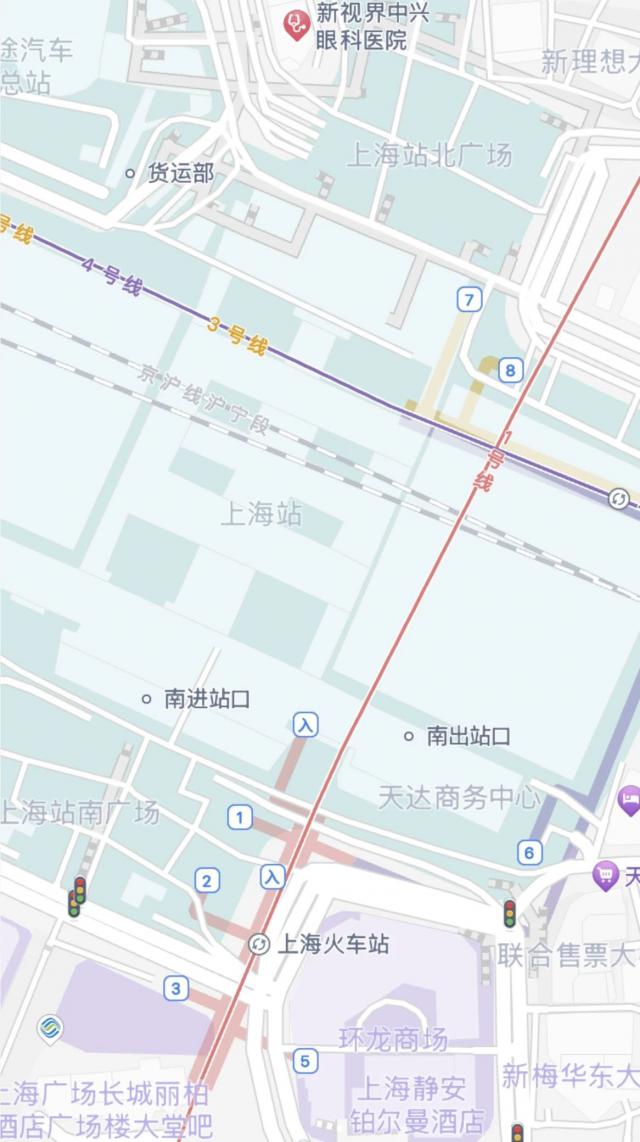This screenshot has height=1142, width=640.
Task: Open subway exit 7 marker
Action: (467, 299)
